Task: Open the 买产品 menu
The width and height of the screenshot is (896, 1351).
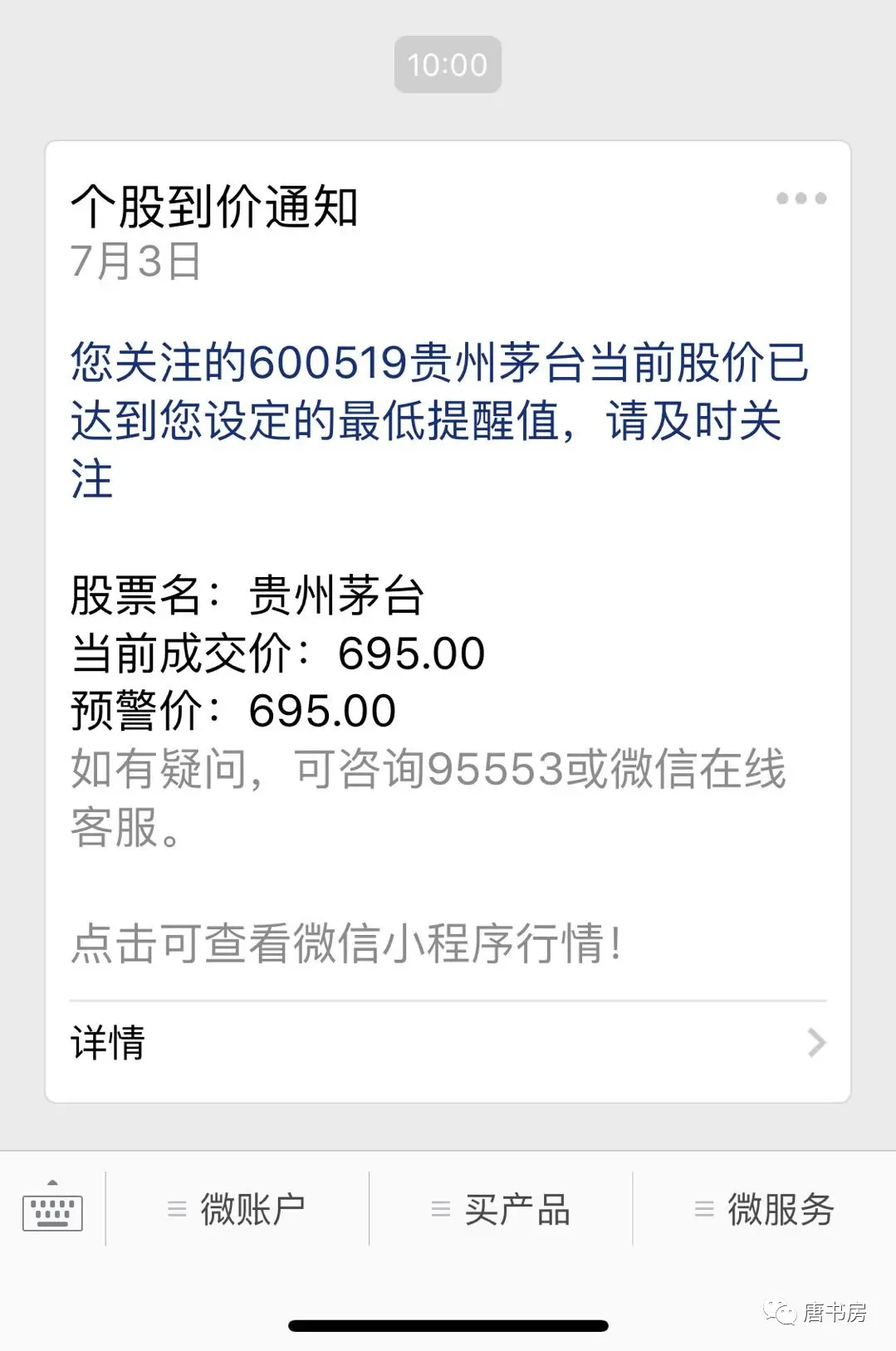Action: pyautogui.click(x=501, y=1209)
